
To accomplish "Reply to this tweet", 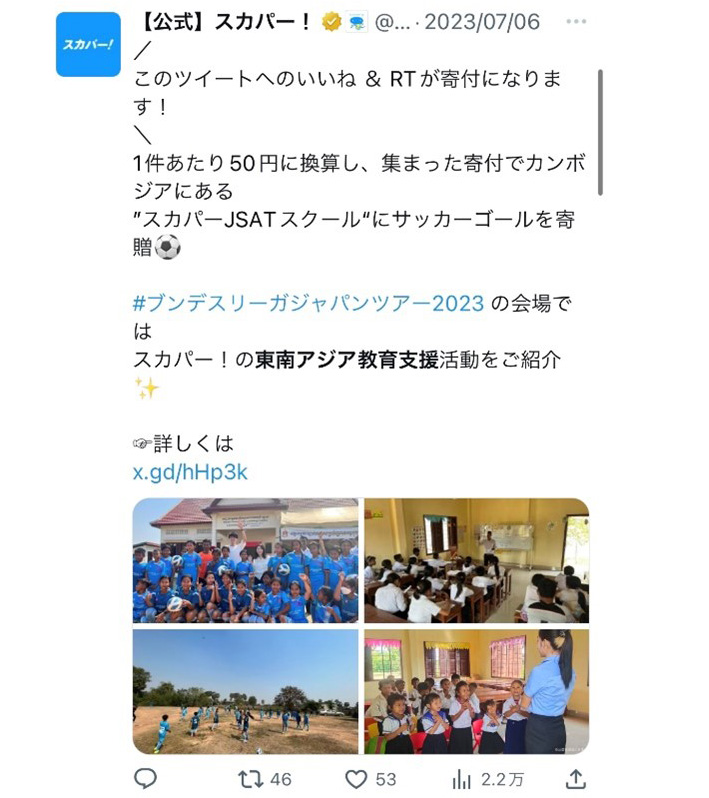I will [146, 778].
